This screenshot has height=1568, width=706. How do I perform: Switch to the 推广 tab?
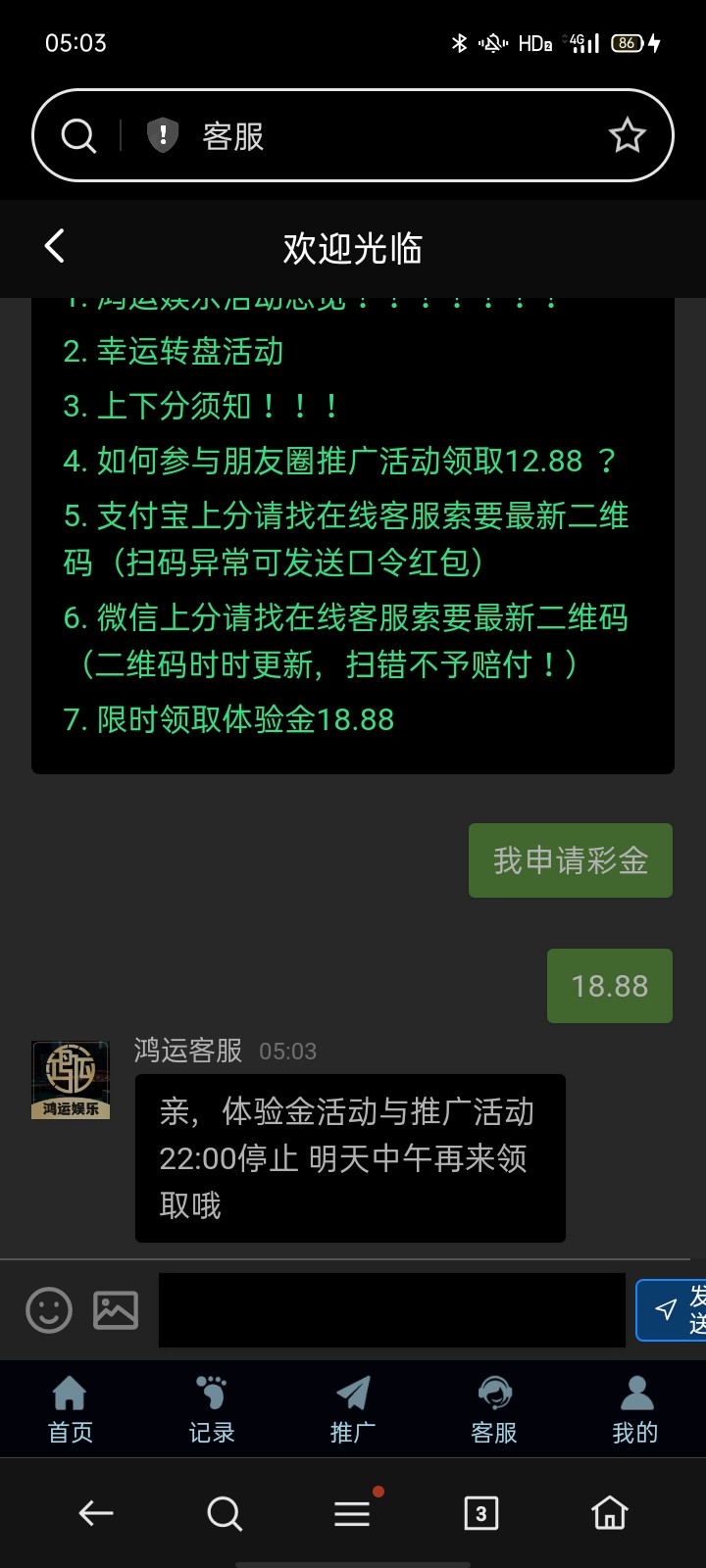[x=353, y=1409]
